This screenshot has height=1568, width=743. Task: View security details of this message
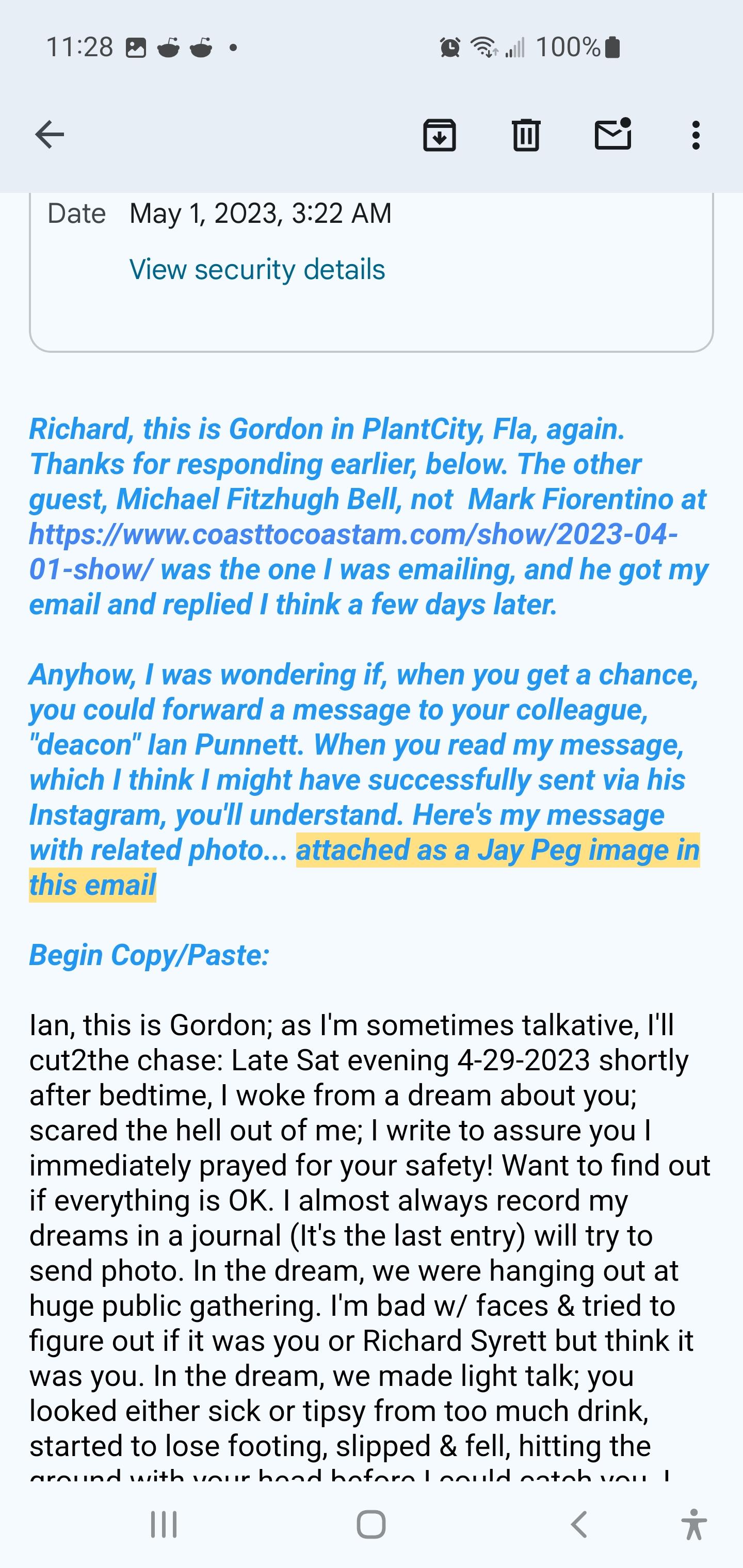257,269
